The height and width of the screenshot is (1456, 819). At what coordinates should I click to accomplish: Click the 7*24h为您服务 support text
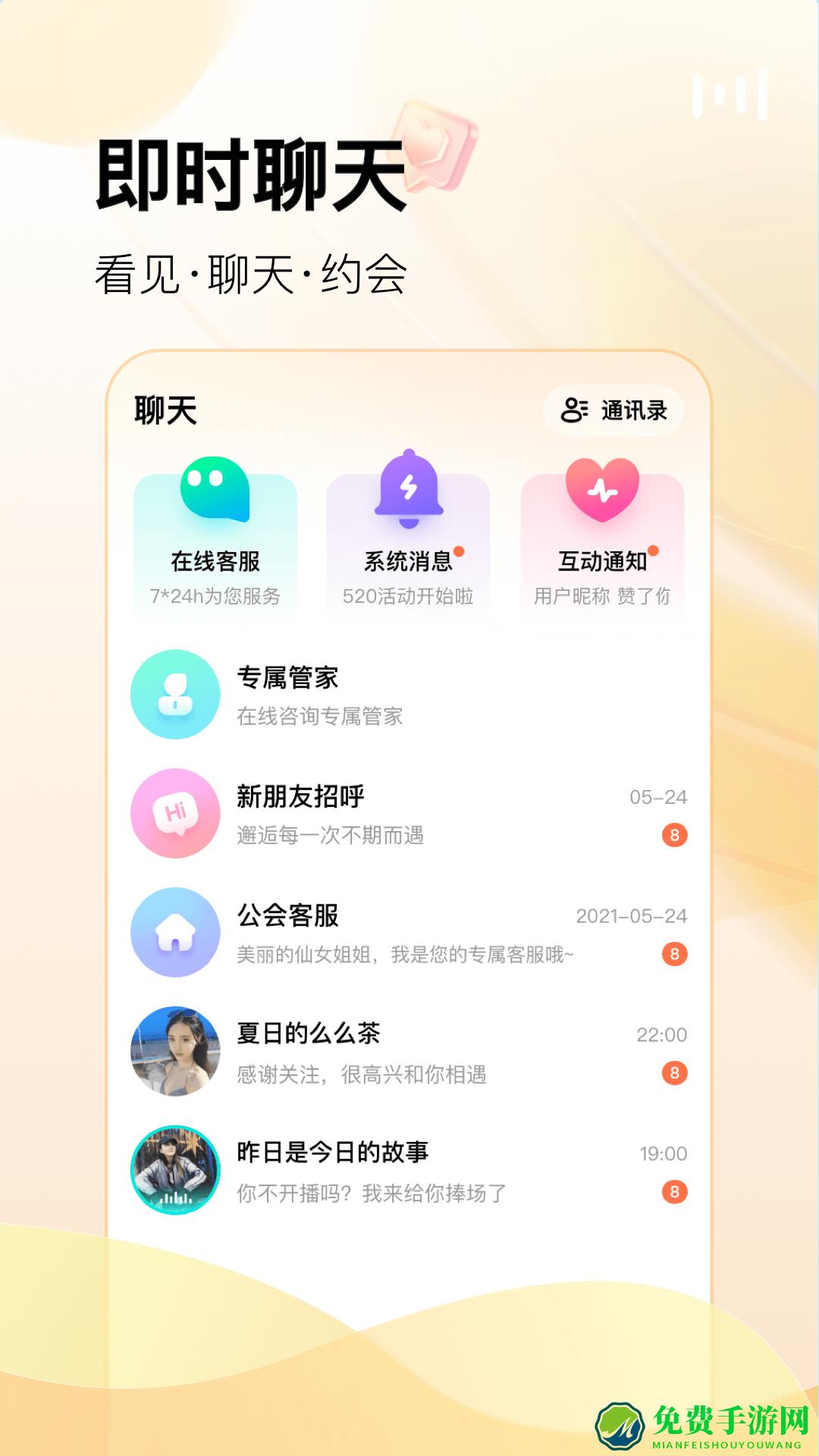(x=215, y=598)
